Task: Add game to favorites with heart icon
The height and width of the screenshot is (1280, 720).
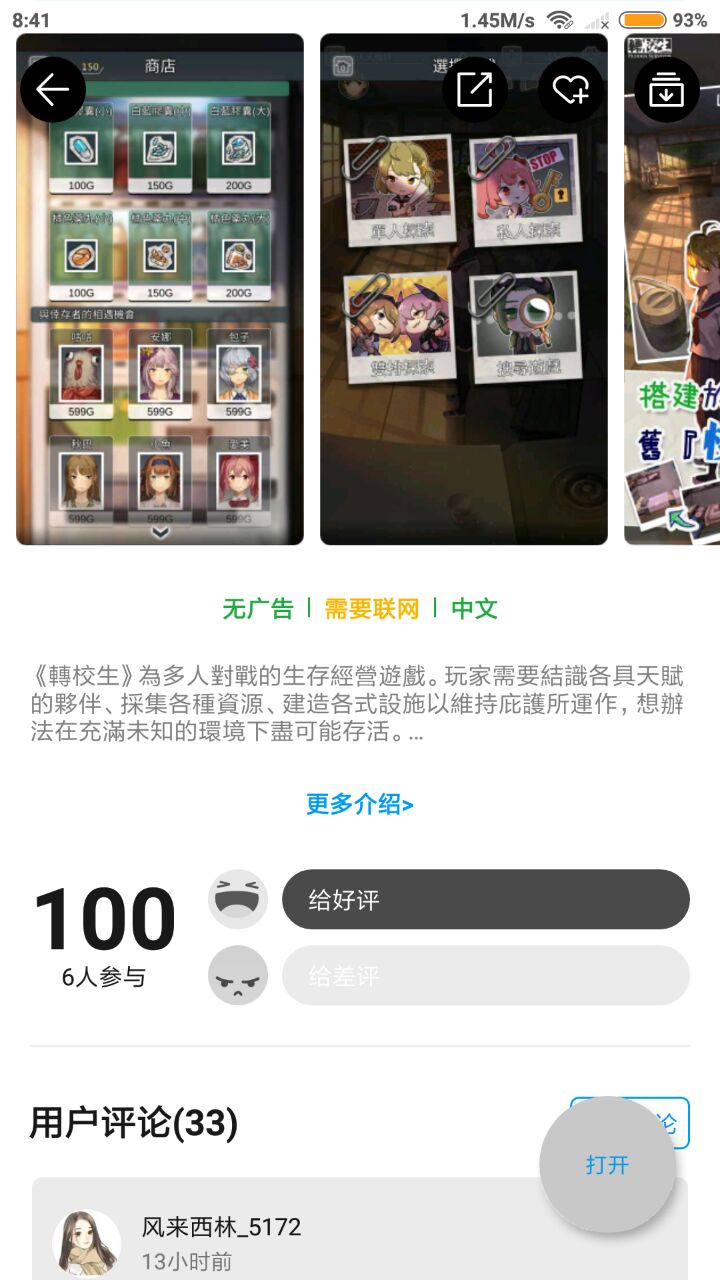Action: (x=570, y=90)
